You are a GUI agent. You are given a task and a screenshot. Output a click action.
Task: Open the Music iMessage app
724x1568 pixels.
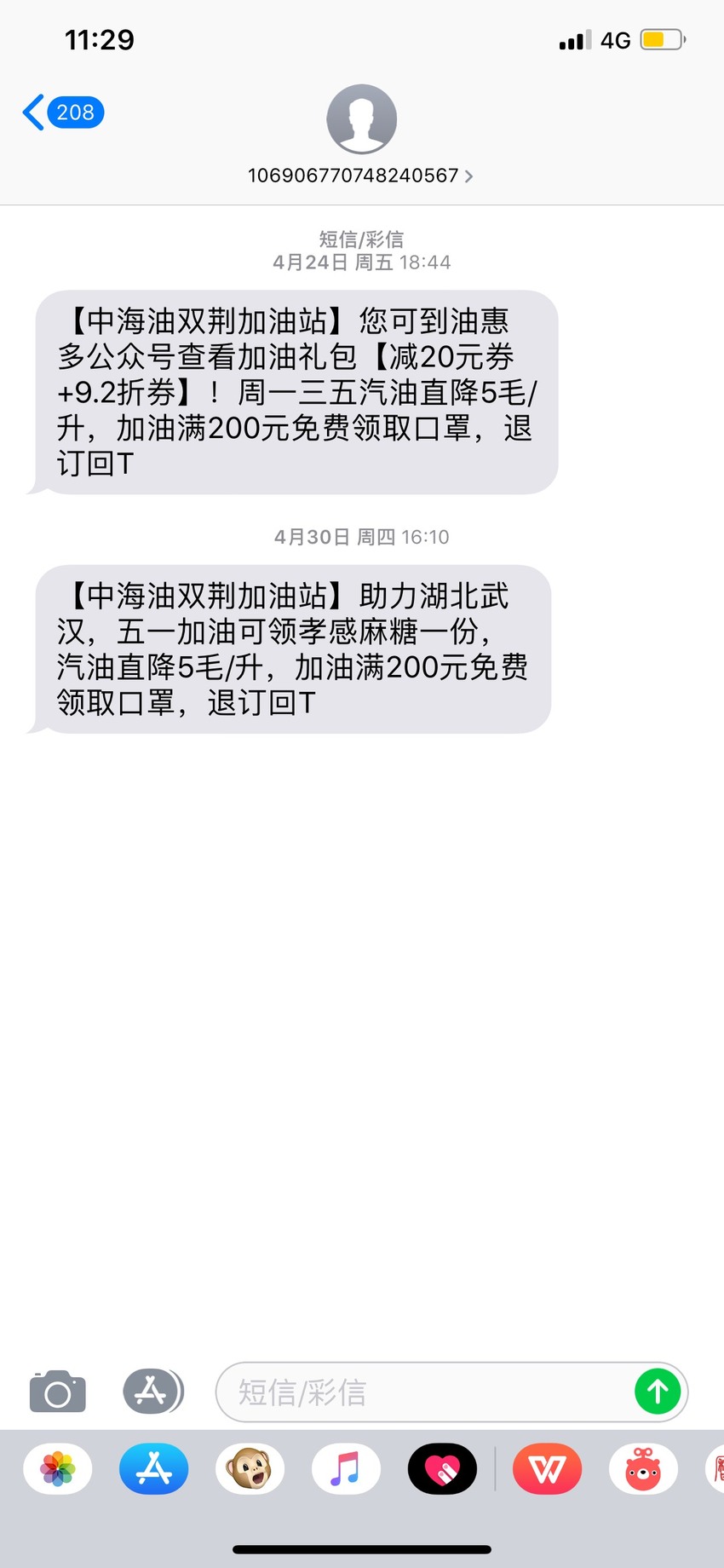point(346,1469)
